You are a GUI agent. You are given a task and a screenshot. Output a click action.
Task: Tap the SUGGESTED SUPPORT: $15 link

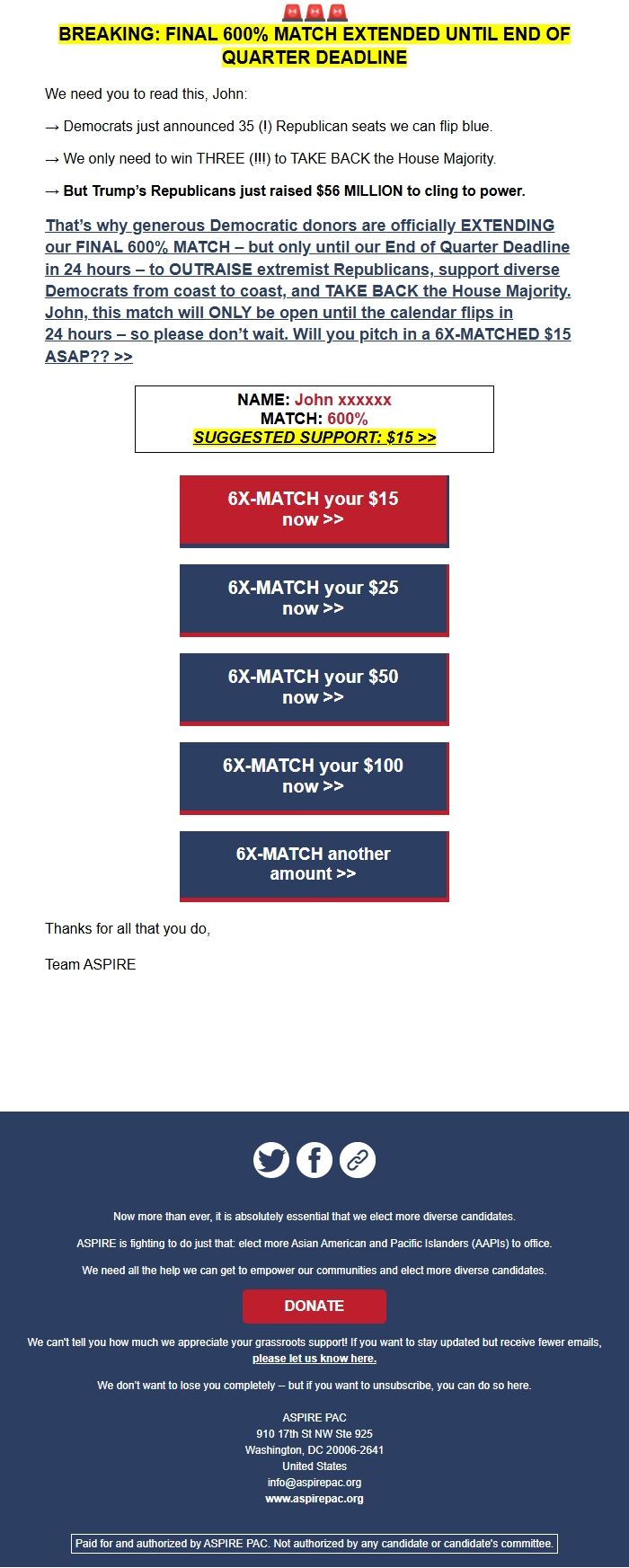314,438
